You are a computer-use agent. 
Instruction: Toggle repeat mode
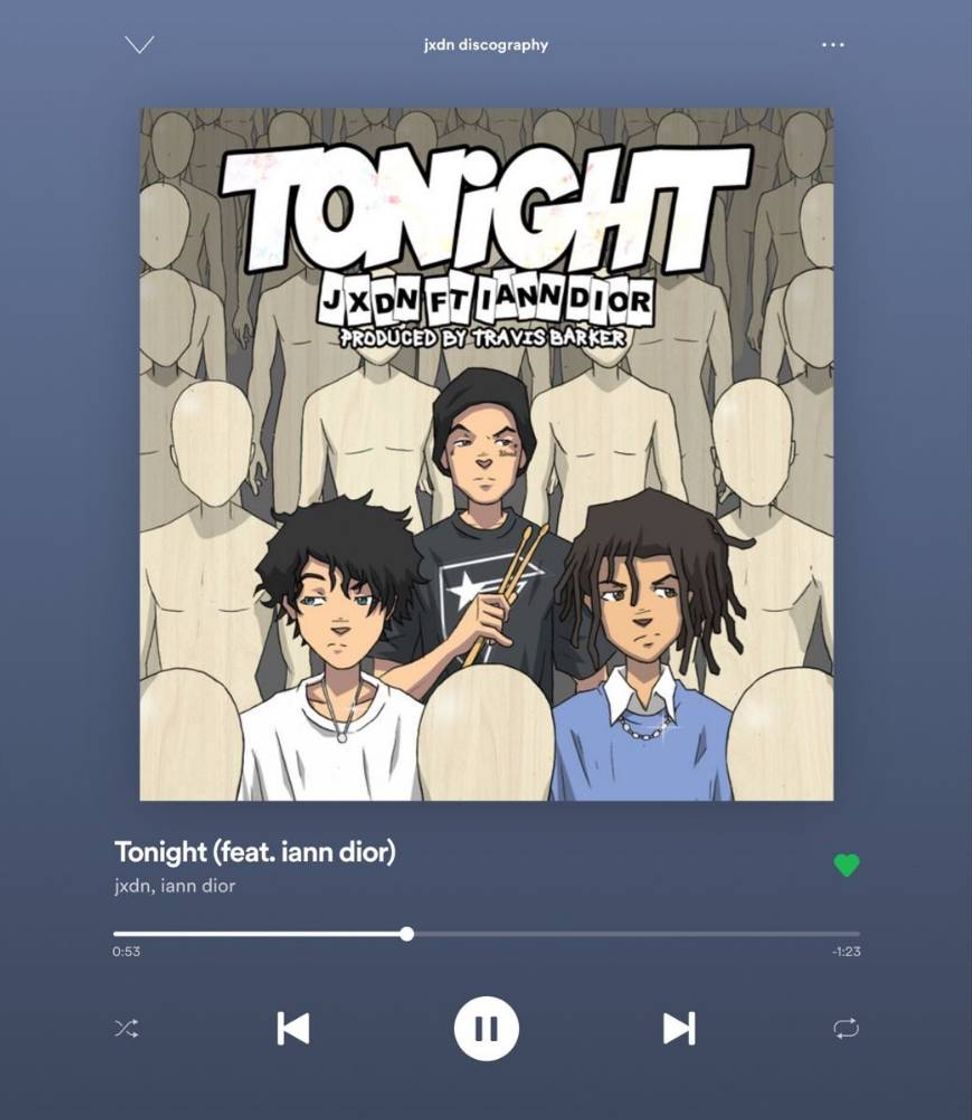tap(846, 1028)
